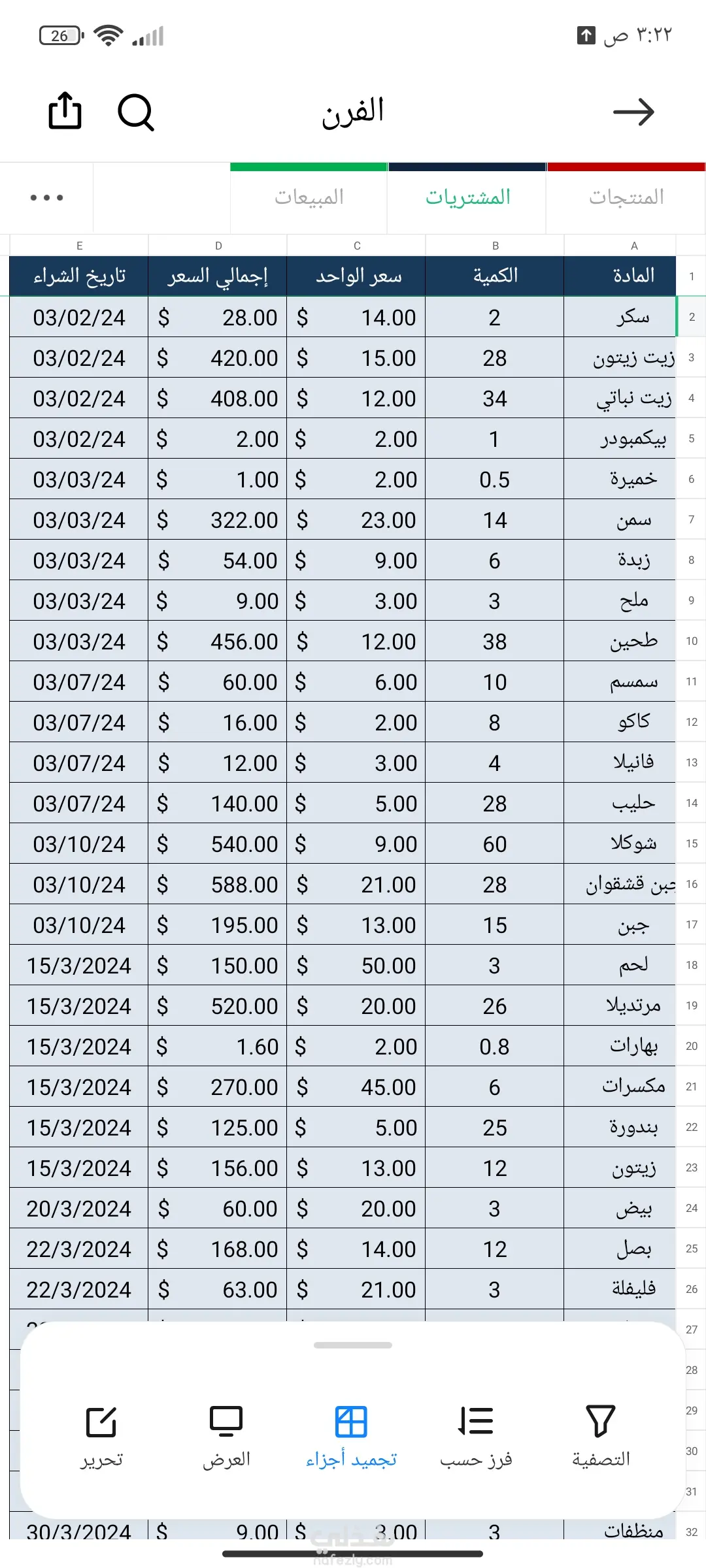
Task: Switch to the المبيعات sheet tab
Action: [309, 197]
